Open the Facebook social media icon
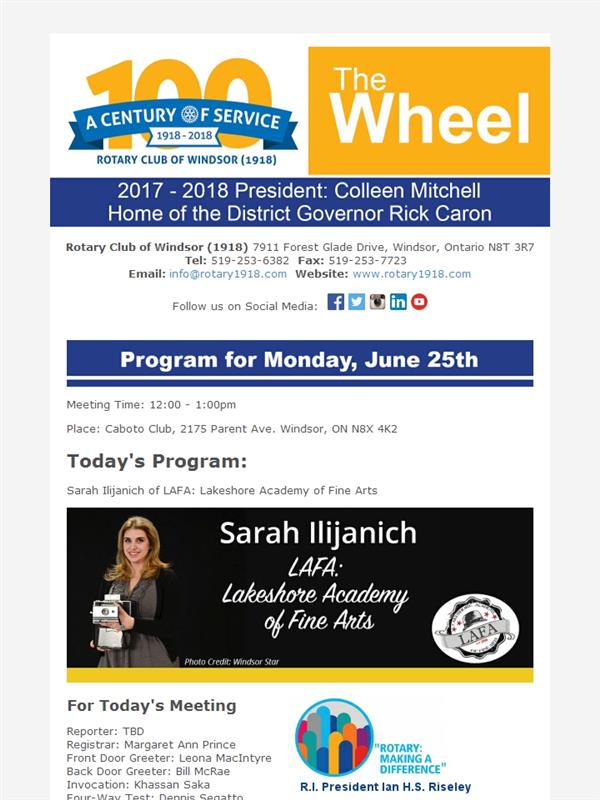600x800 pixels. pos(335,302)
